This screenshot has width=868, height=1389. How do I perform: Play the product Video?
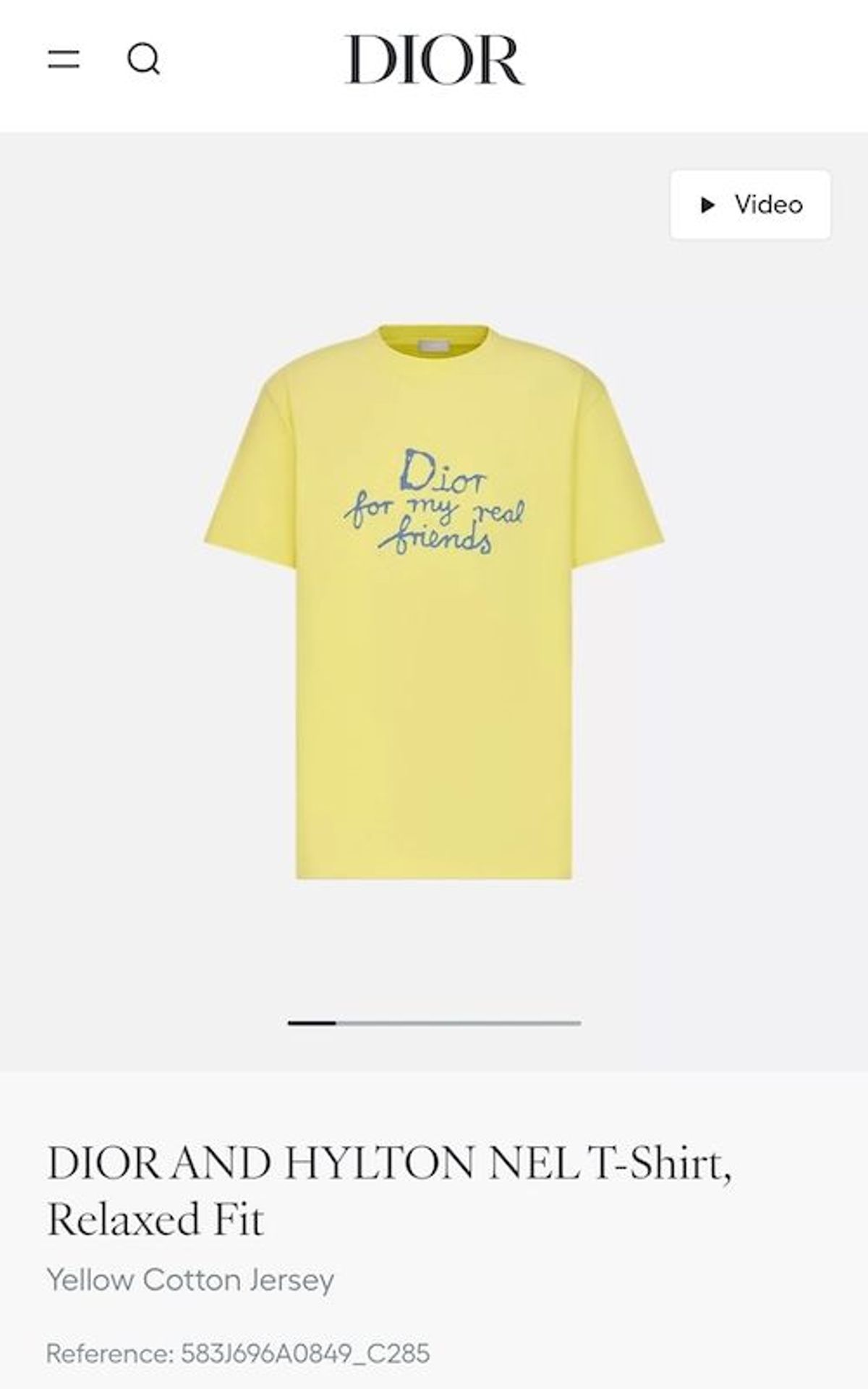tap(750, 205)
